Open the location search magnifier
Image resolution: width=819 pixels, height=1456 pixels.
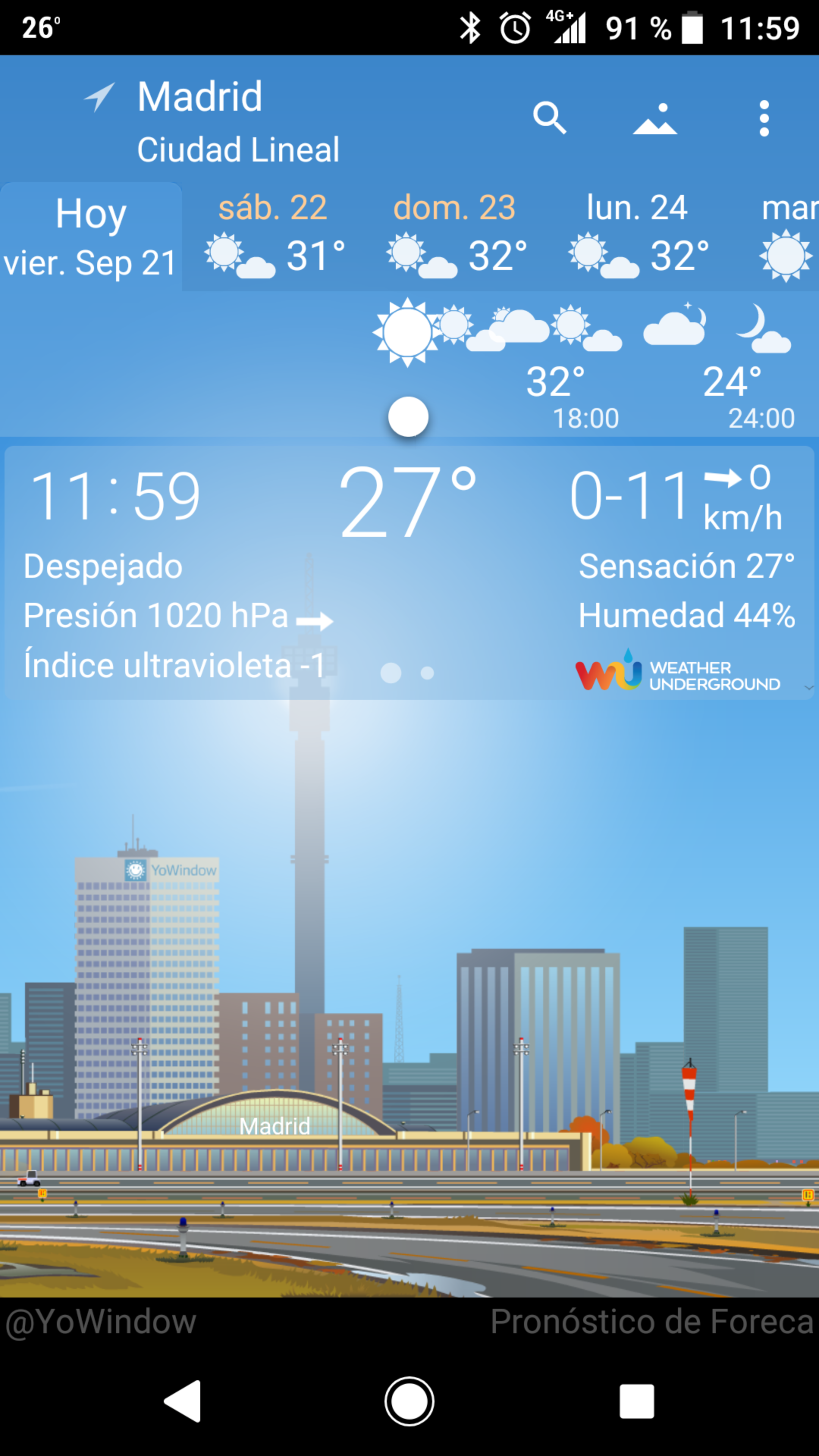[x=549, y=118]
